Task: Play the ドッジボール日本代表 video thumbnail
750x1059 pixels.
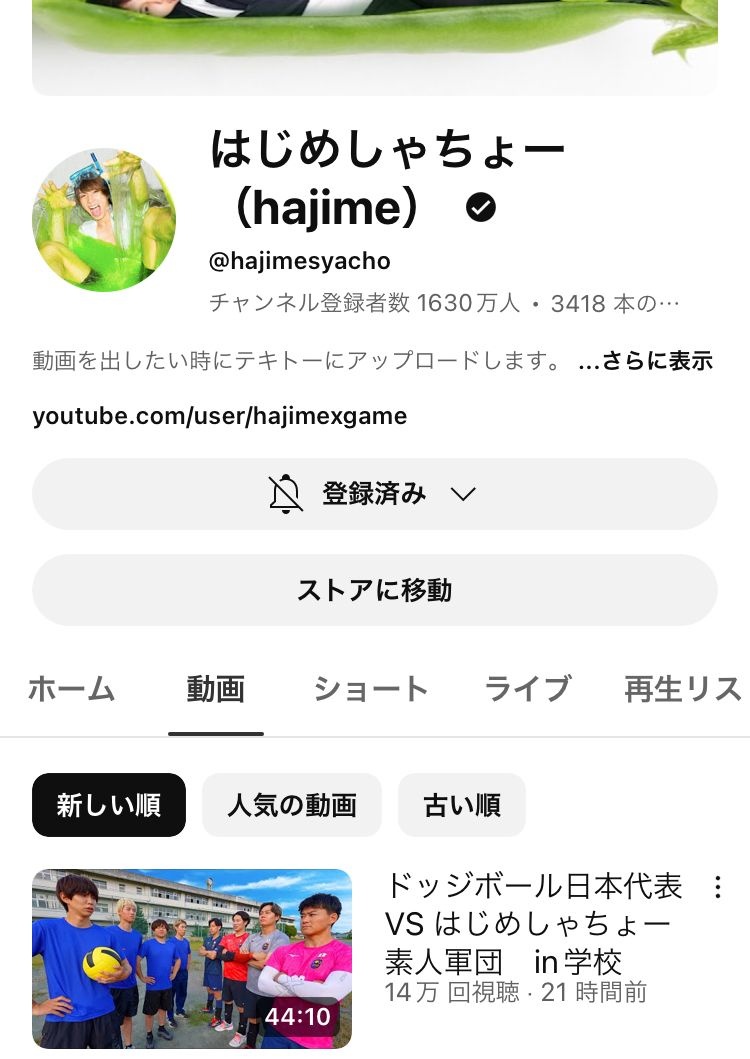Action: (x=192, y=958)
